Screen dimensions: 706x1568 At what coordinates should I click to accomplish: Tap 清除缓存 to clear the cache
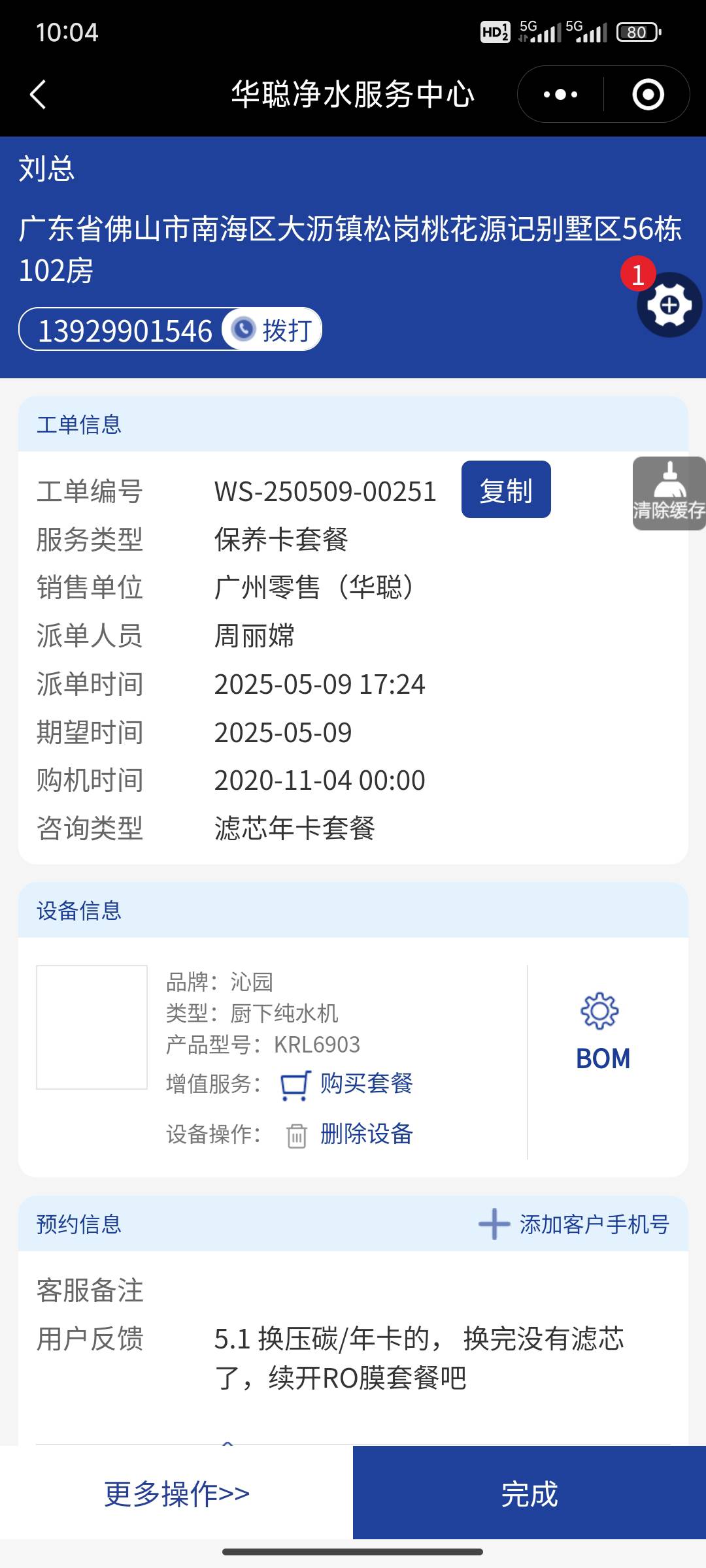pos(669,494)
